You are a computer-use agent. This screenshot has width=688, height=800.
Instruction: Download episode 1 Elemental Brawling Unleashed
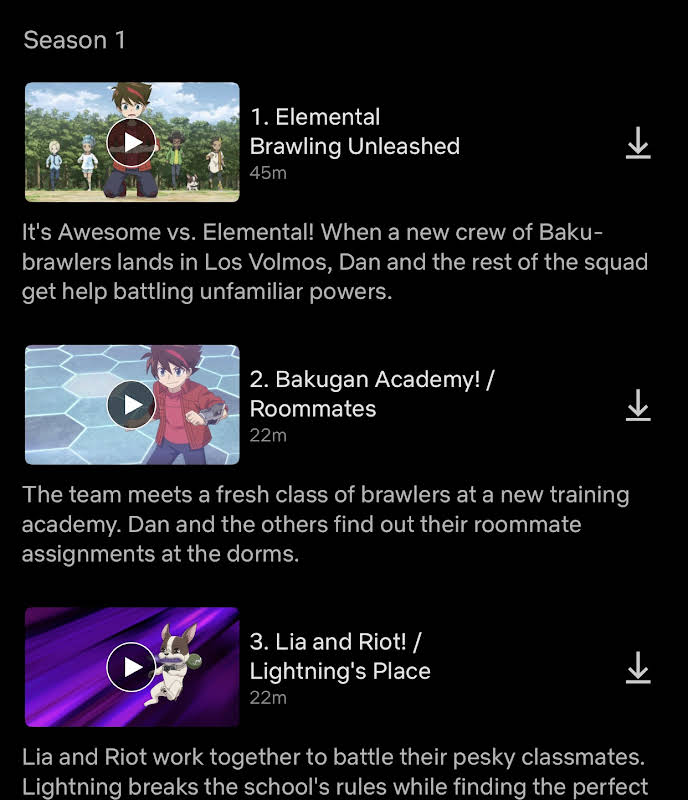pyautogui.click(x=638, y=144)
